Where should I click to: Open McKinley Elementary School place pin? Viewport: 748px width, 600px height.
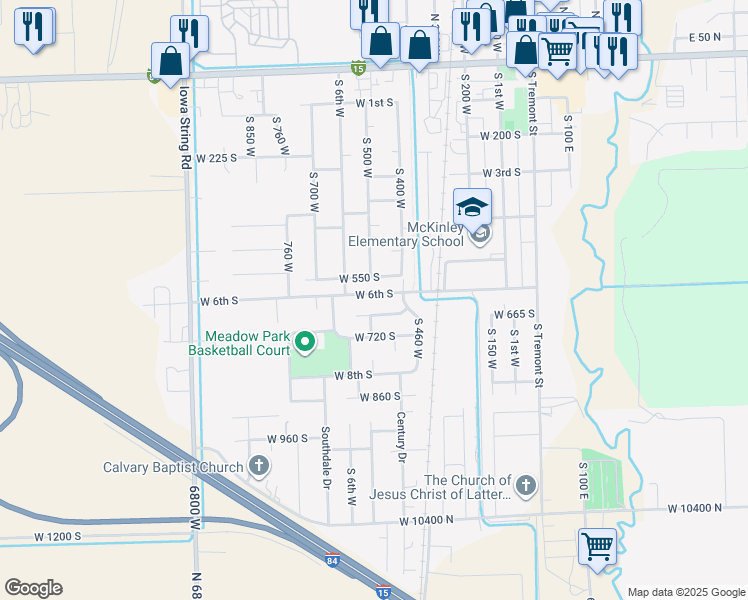481,235
